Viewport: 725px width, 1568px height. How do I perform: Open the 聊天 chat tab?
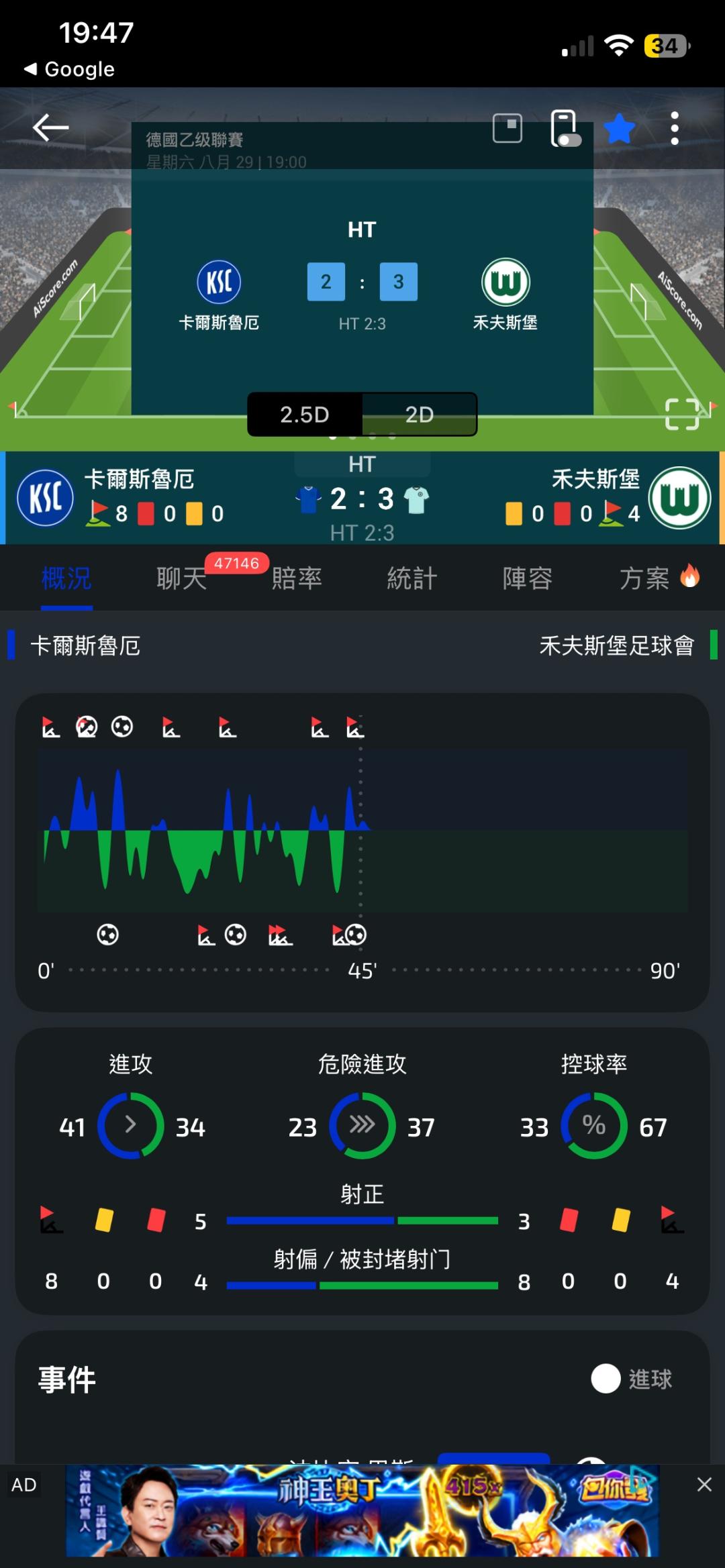tap(182, 578)
